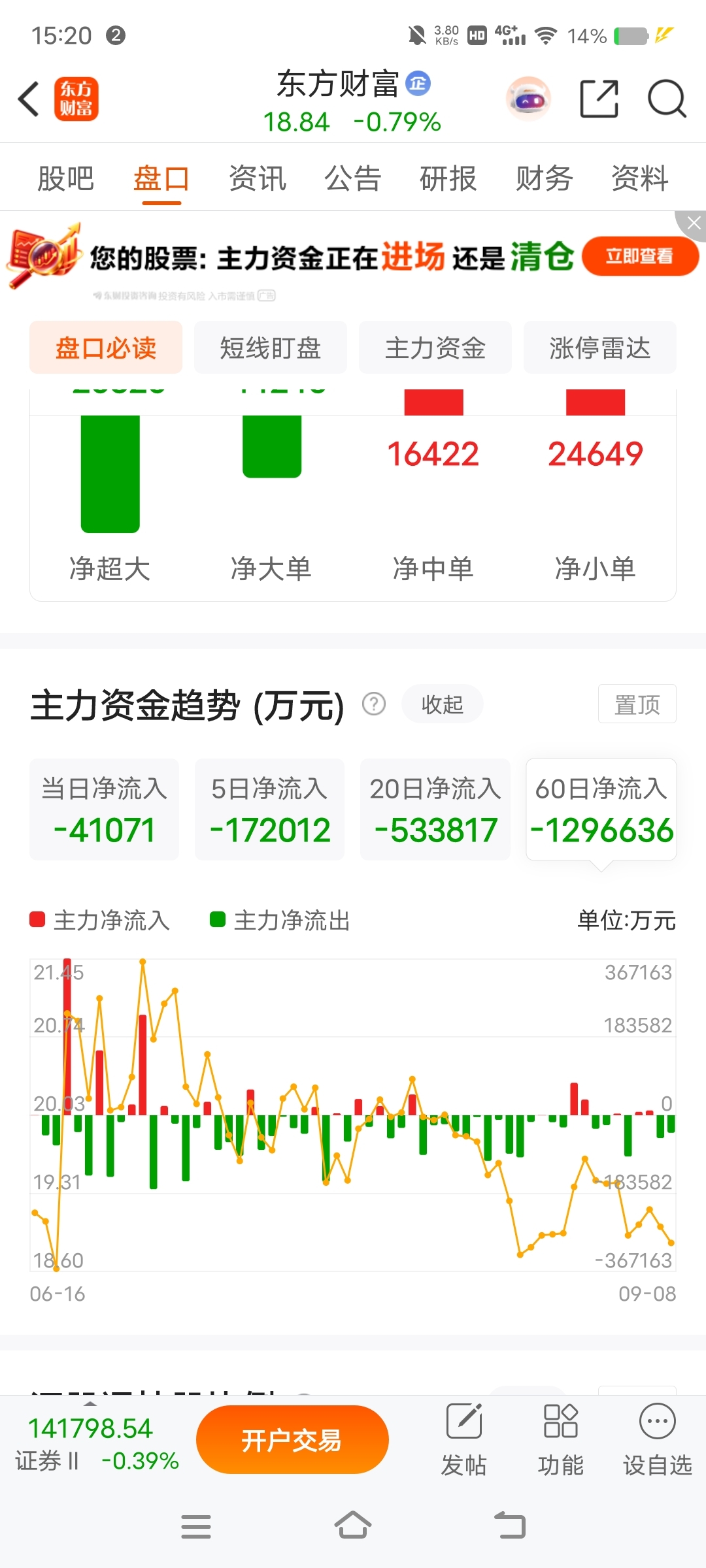Switch to the 股吧 tab
This screenshot has width=706, height=1568.
[65, 178]
